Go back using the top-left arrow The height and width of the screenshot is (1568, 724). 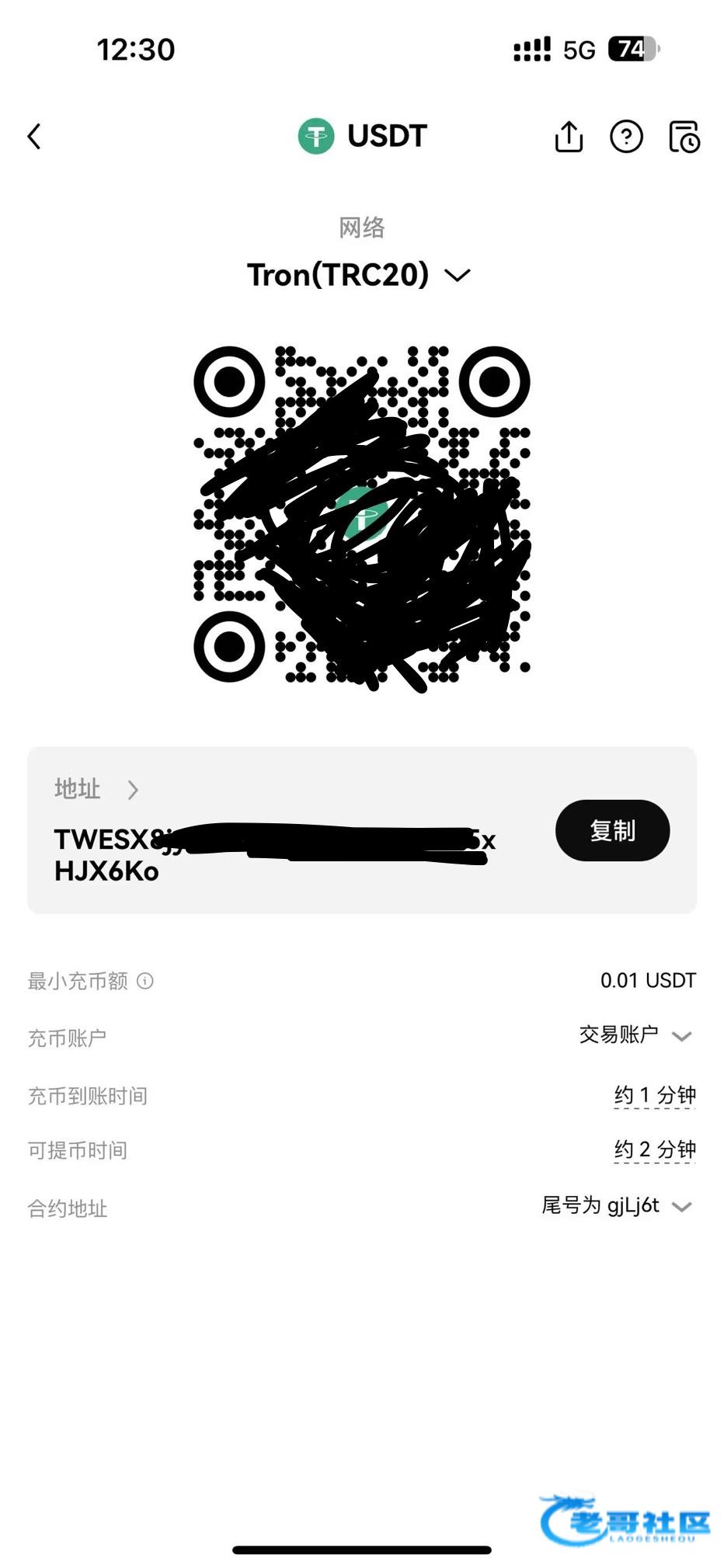coord(34,137)
